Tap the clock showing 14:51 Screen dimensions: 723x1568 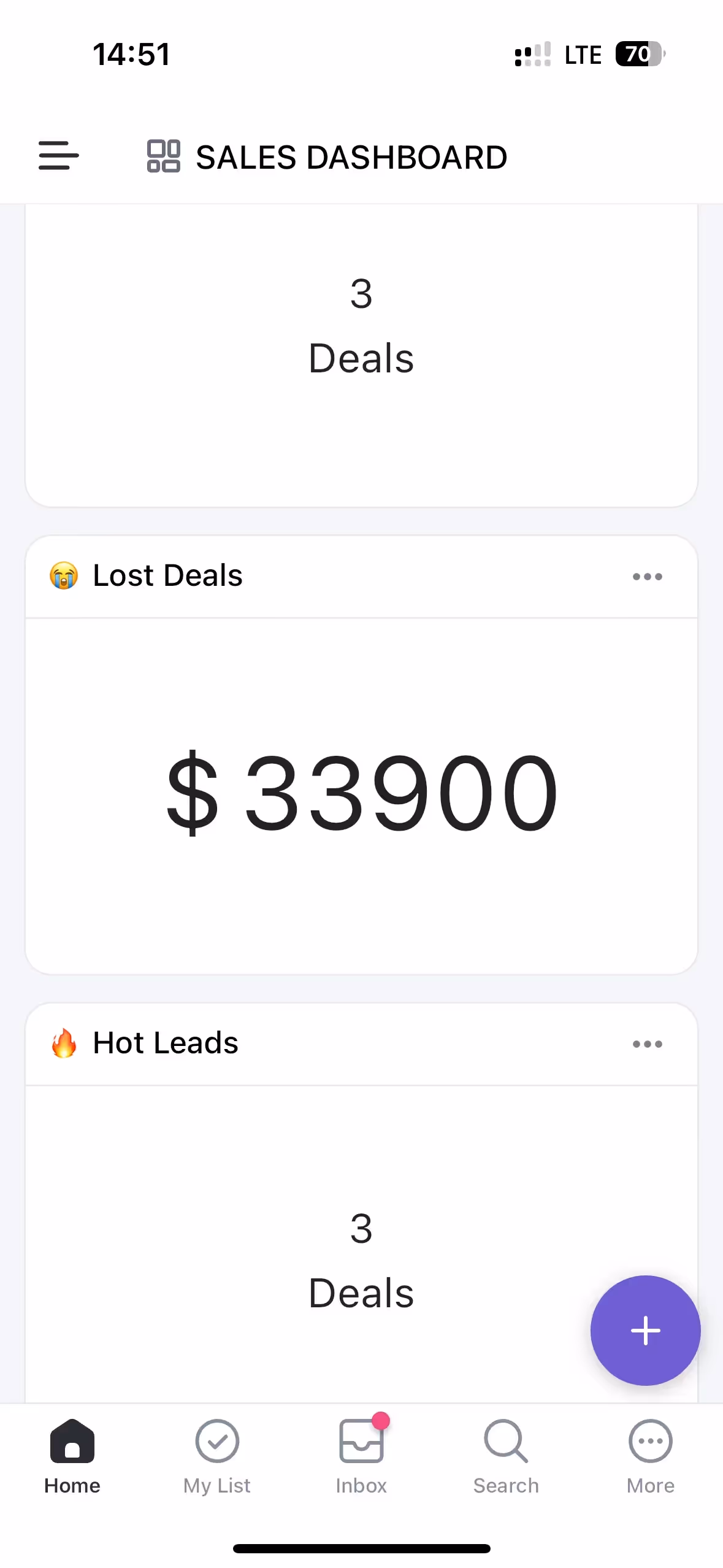click(x=131, y=54)
